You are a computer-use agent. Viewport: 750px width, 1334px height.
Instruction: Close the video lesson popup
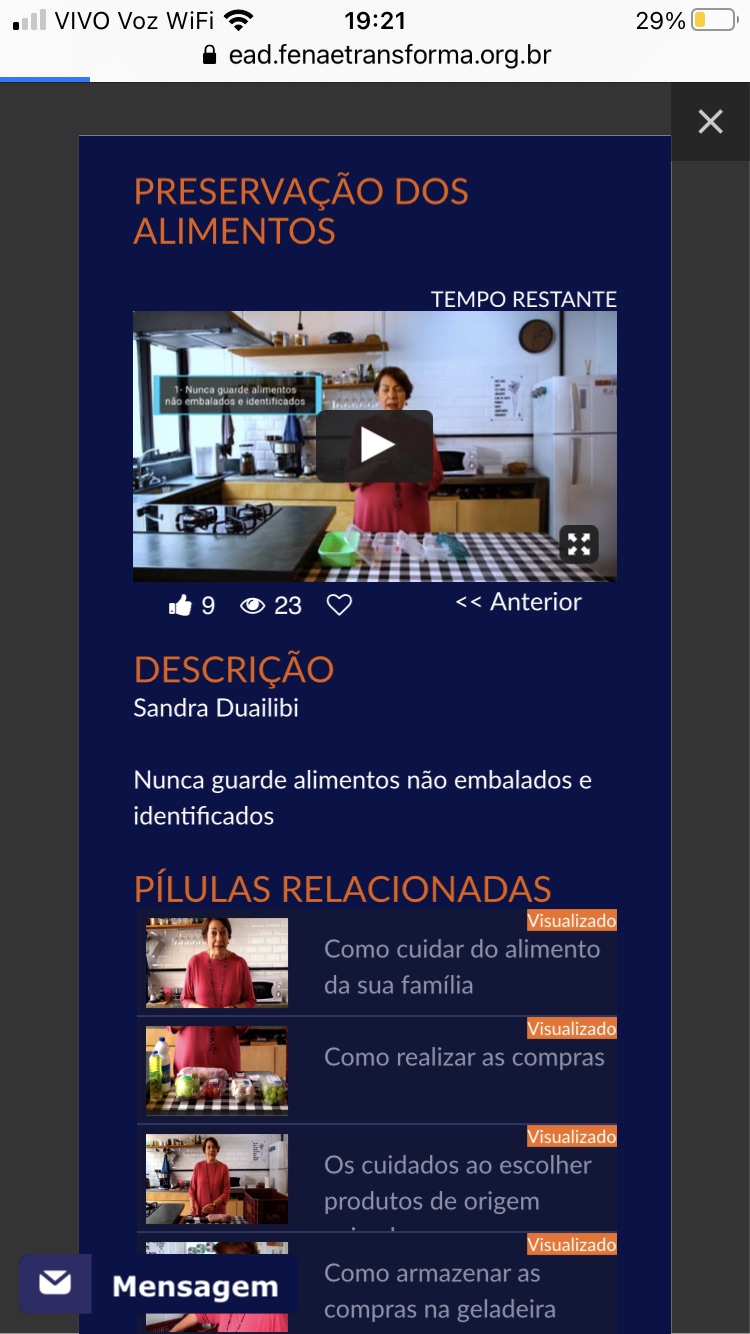(710, 122)
